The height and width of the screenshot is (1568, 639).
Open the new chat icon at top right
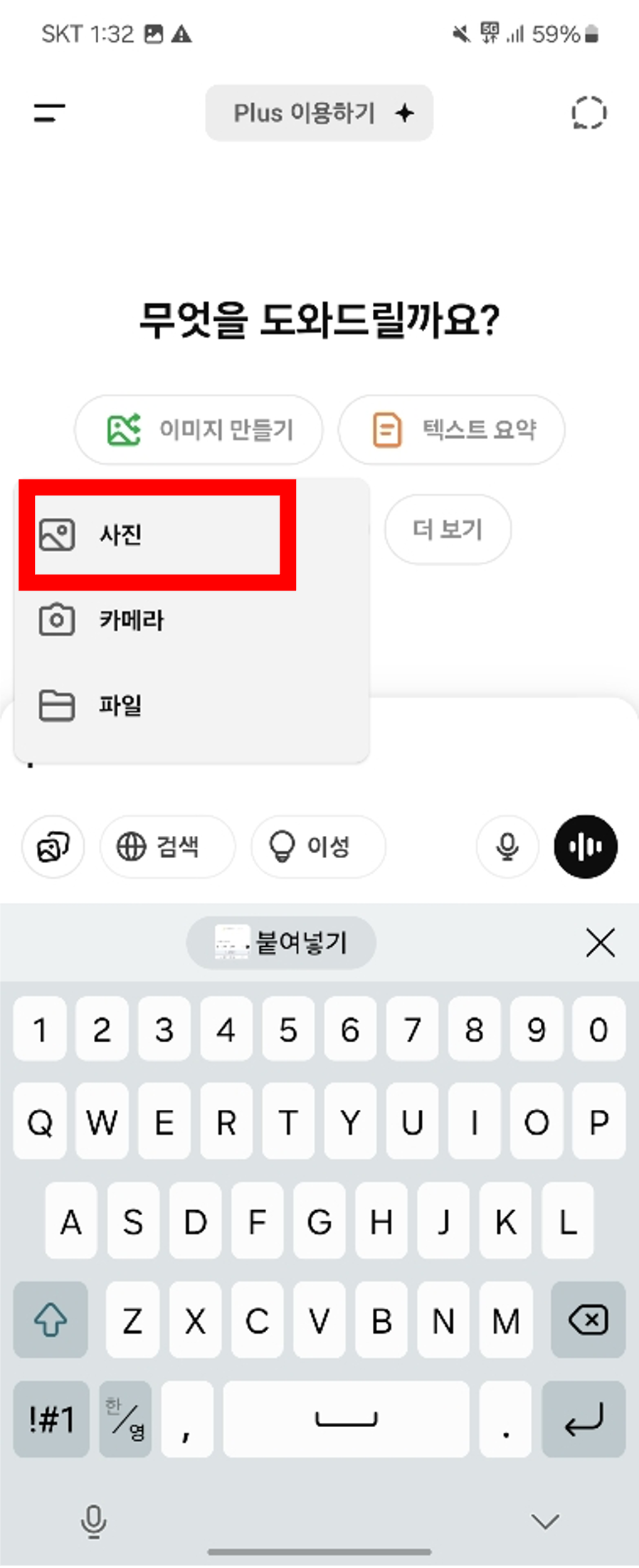pyautogui.click(x=588, y=112)
